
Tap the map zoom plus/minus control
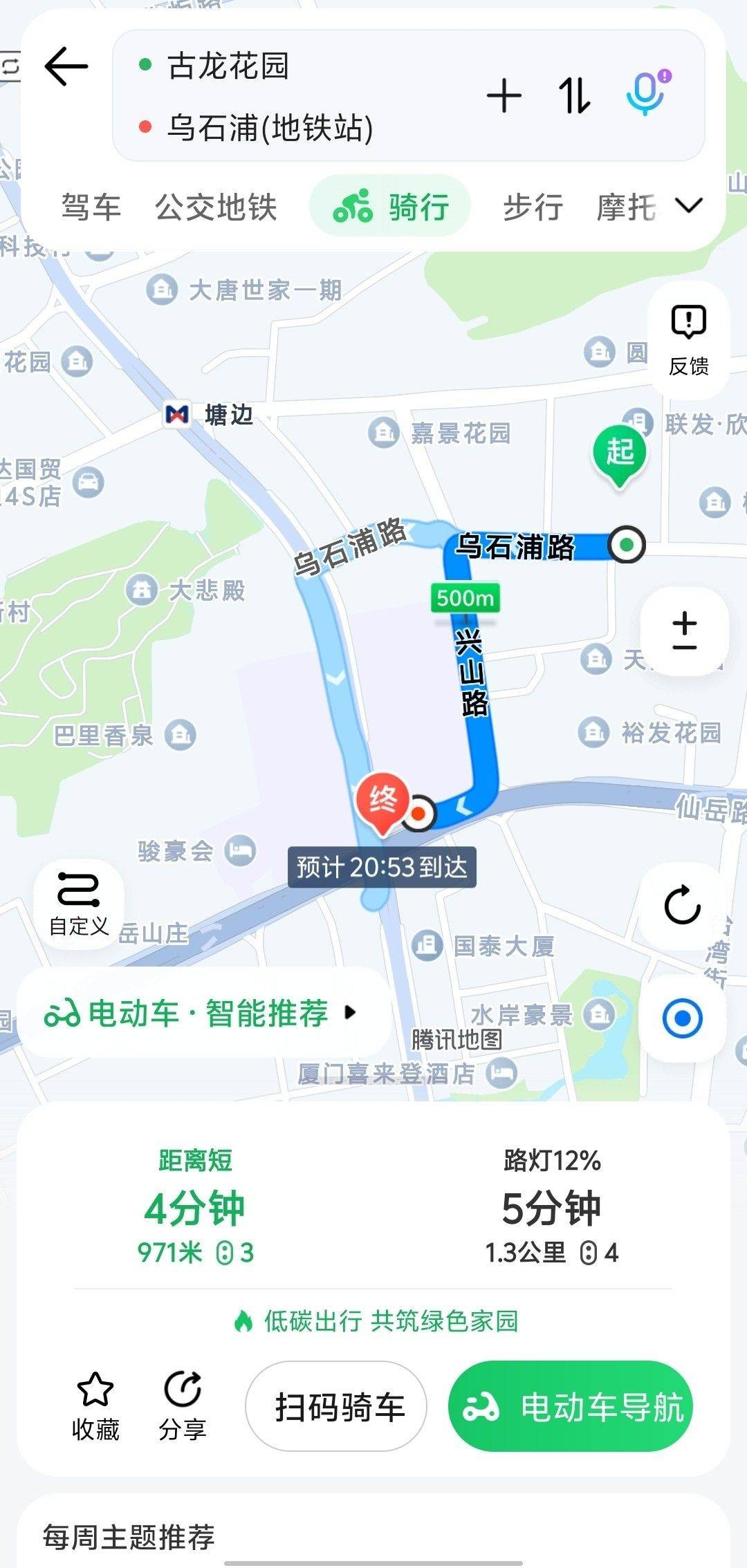point(685,631)
